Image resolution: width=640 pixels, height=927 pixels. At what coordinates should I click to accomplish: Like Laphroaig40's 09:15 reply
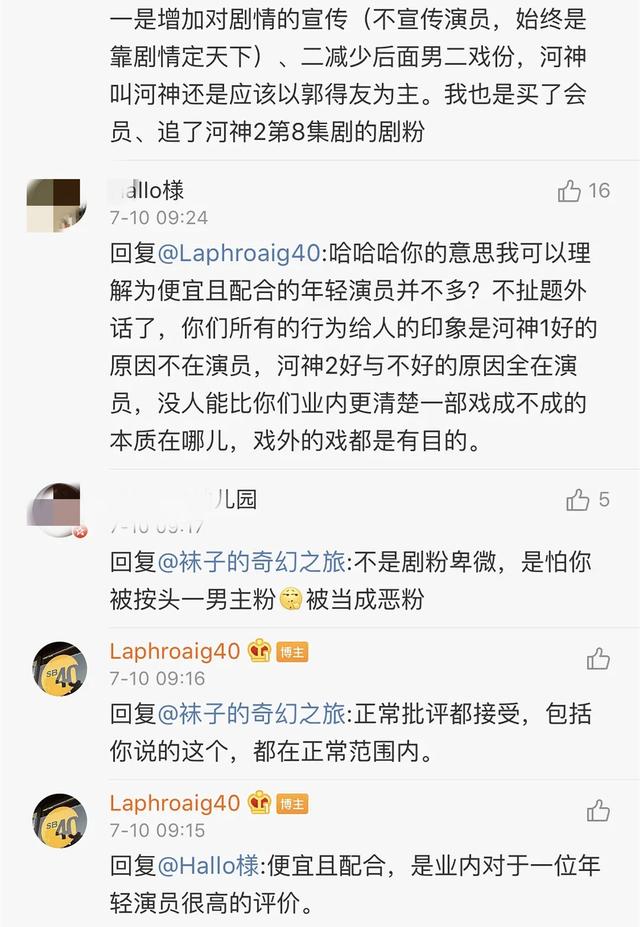(x=598, y=809)
